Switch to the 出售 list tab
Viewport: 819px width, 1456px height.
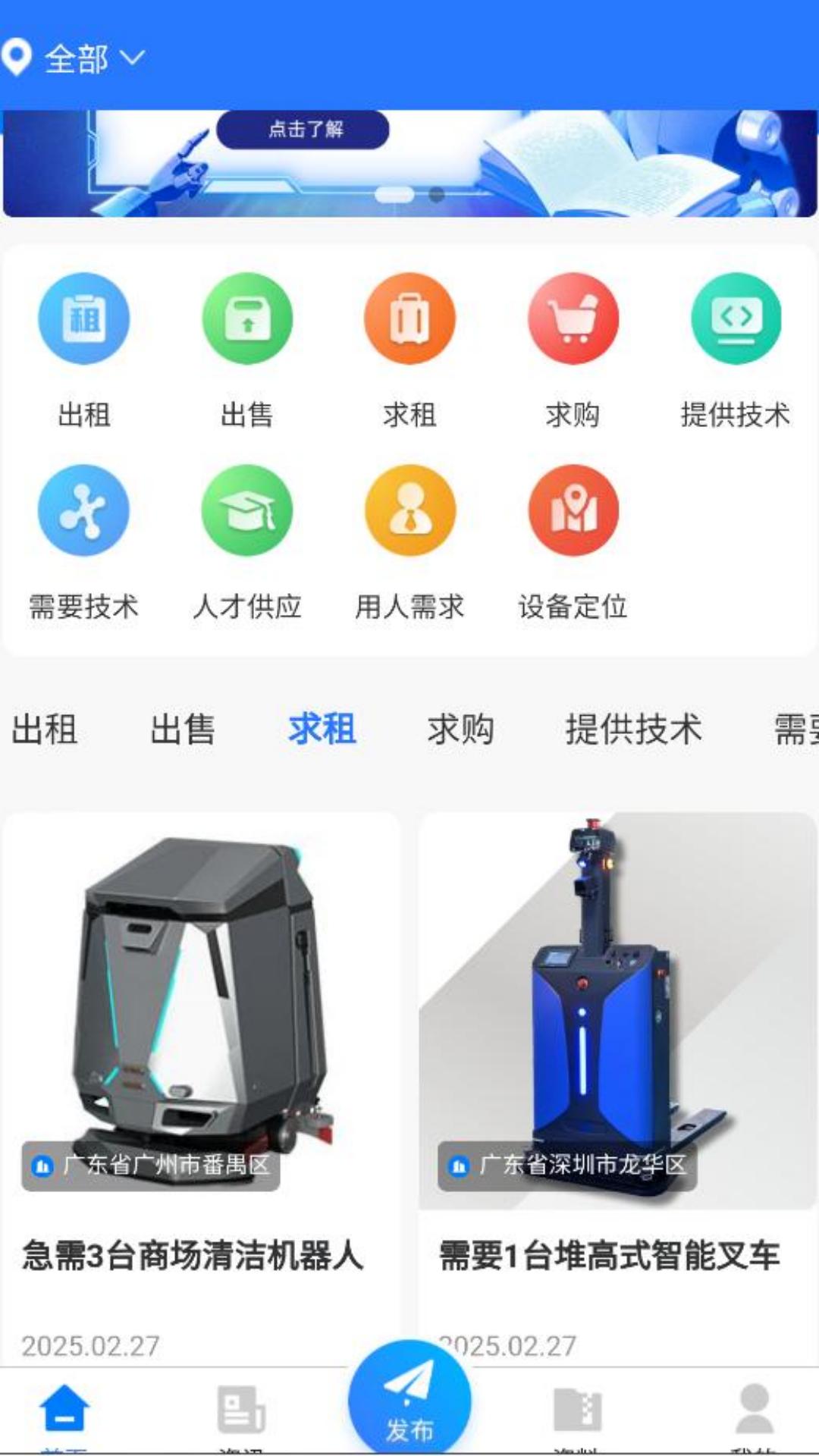[183, 730]
